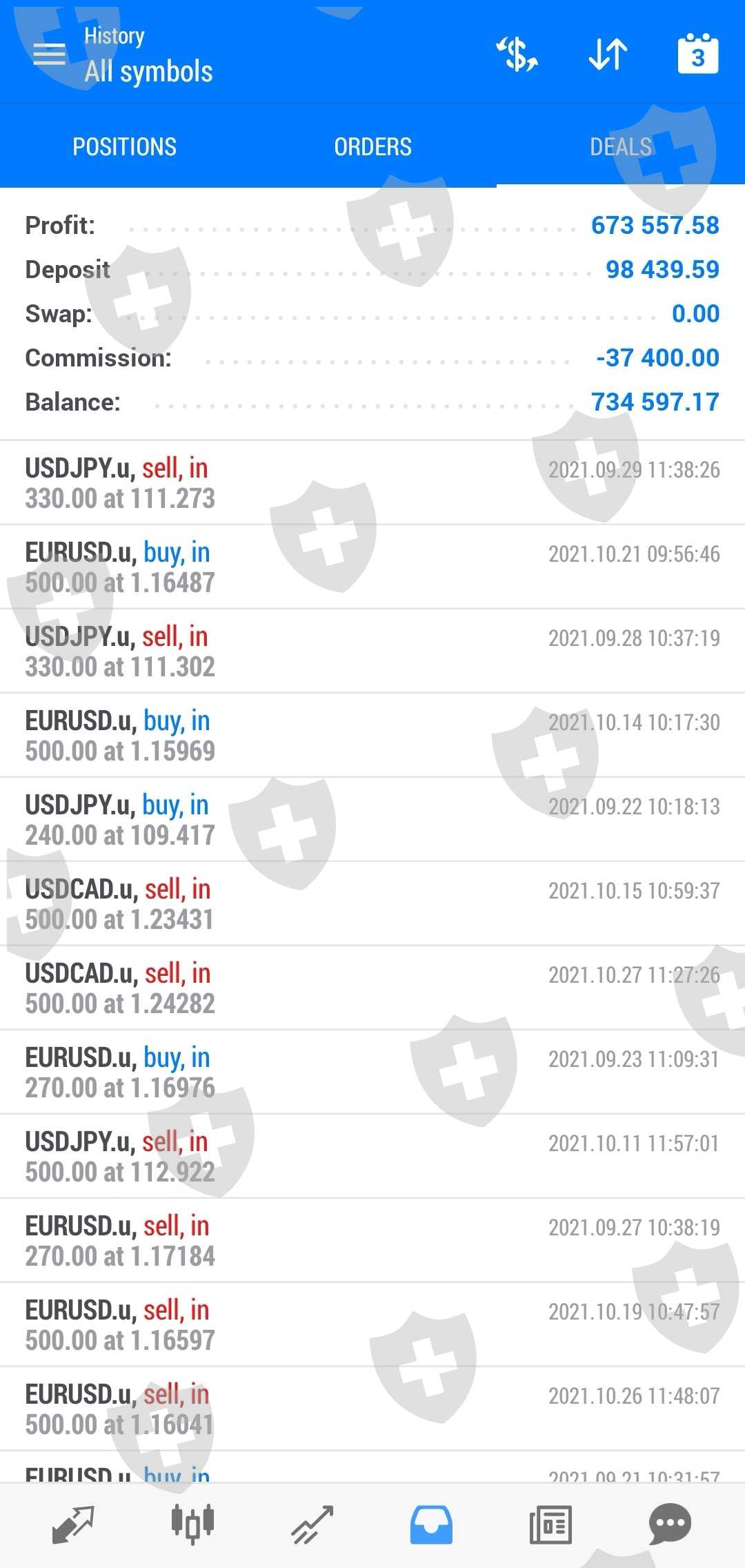745x1568 pixels.
Task: Open USDCAD.u sell deal at 1.23431
Action: [x=372, y=904]
